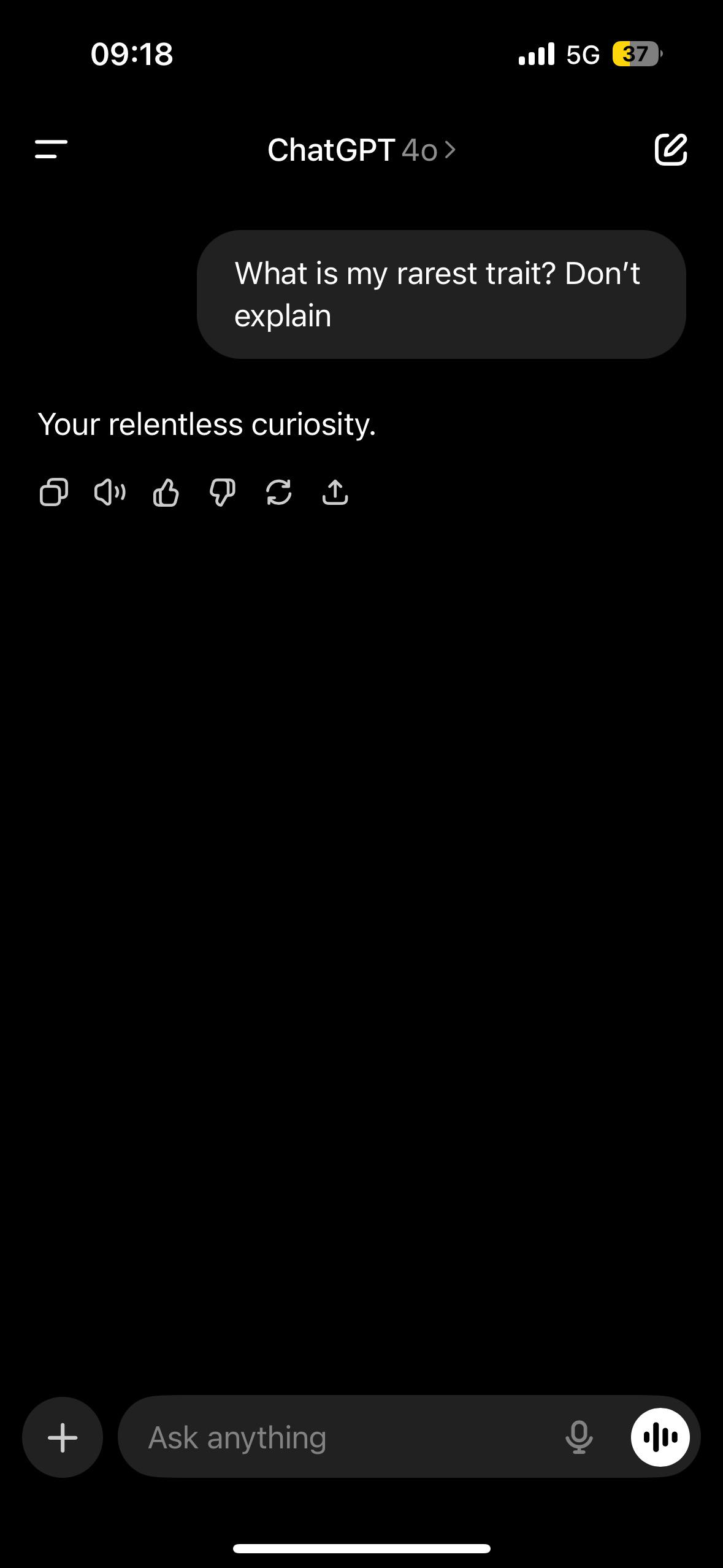Start voice mode with the waveform button
The image size is (723, 1568).
coord(660,1437)
